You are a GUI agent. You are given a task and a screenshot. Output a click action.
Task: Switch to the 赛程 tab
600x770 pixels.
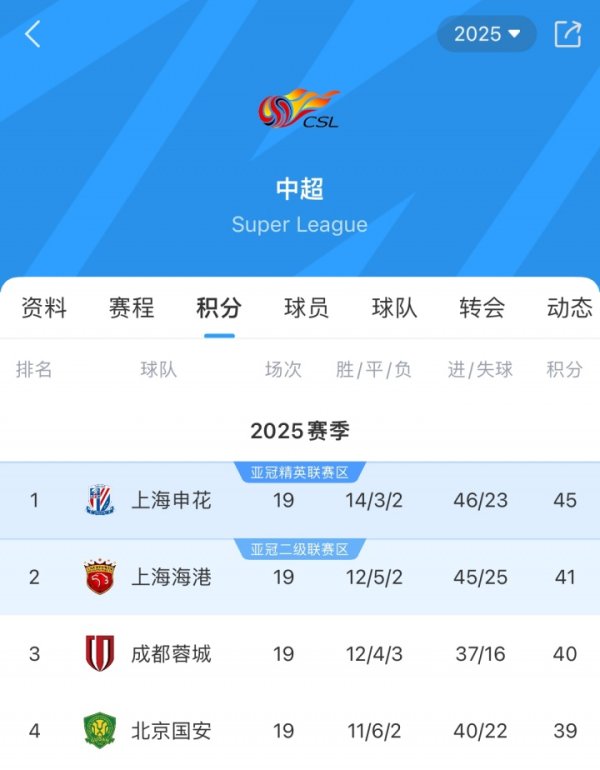[131, 308]
